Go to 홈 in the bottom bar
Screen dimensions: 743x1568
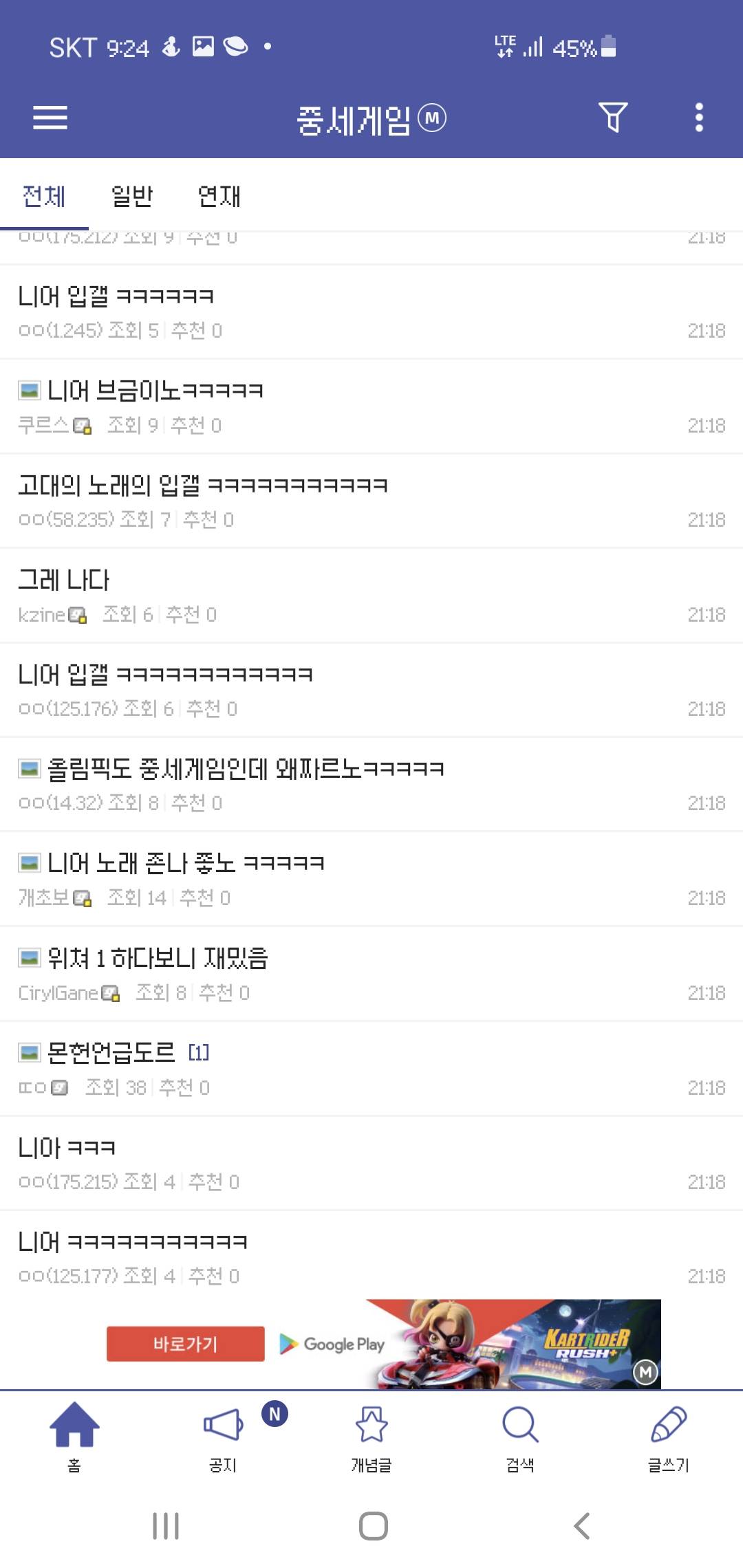click(x=74, y=1436)
